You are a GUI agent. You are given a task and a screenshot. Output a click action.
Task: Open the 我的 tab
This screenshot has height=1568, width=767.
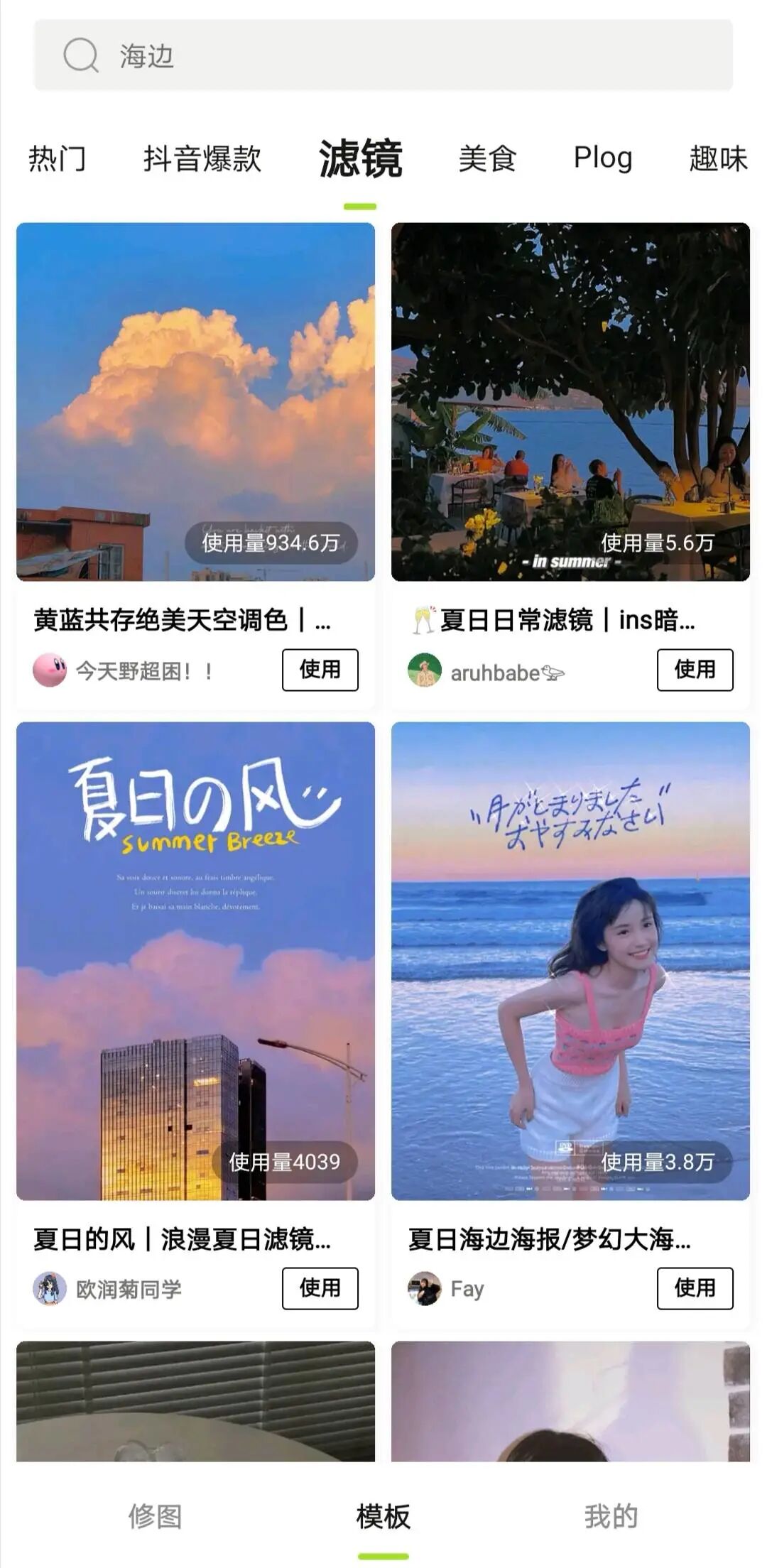coord(611,1515)
